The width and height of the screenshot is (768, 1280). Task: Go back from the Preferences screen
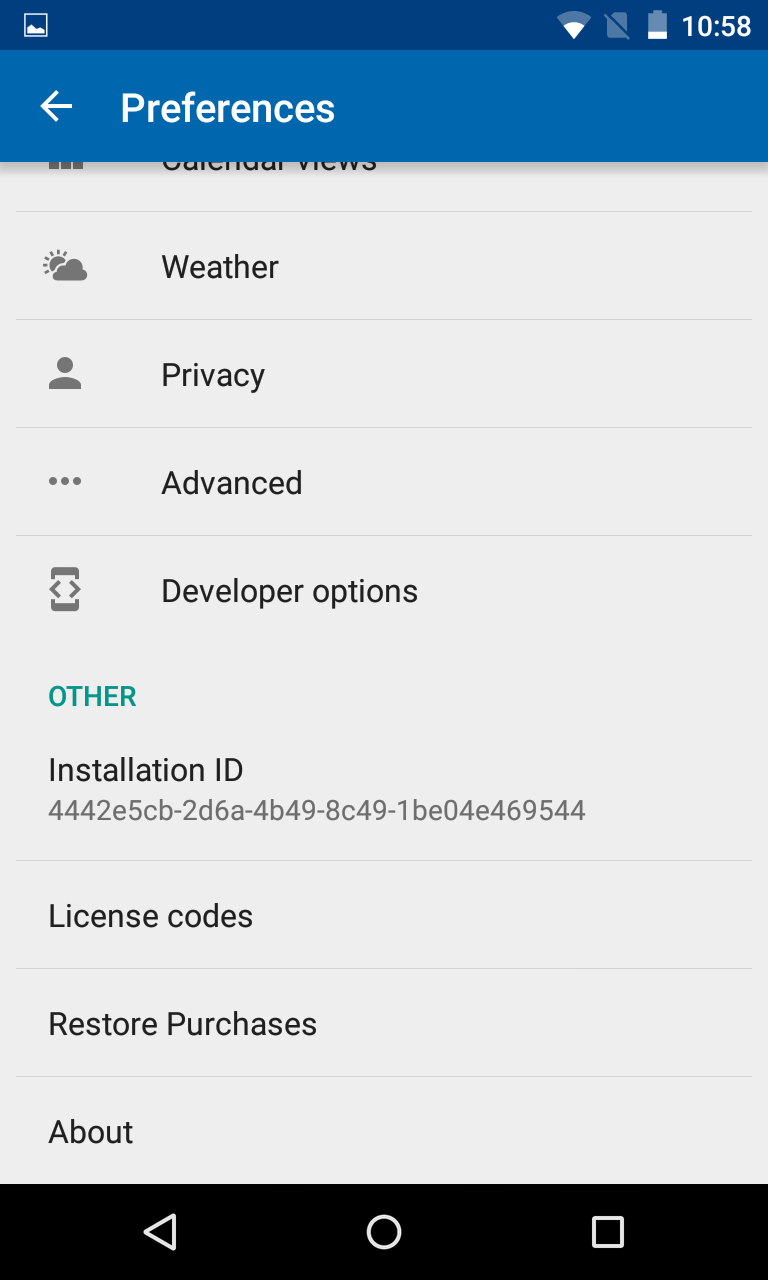(x=56, y=107)
